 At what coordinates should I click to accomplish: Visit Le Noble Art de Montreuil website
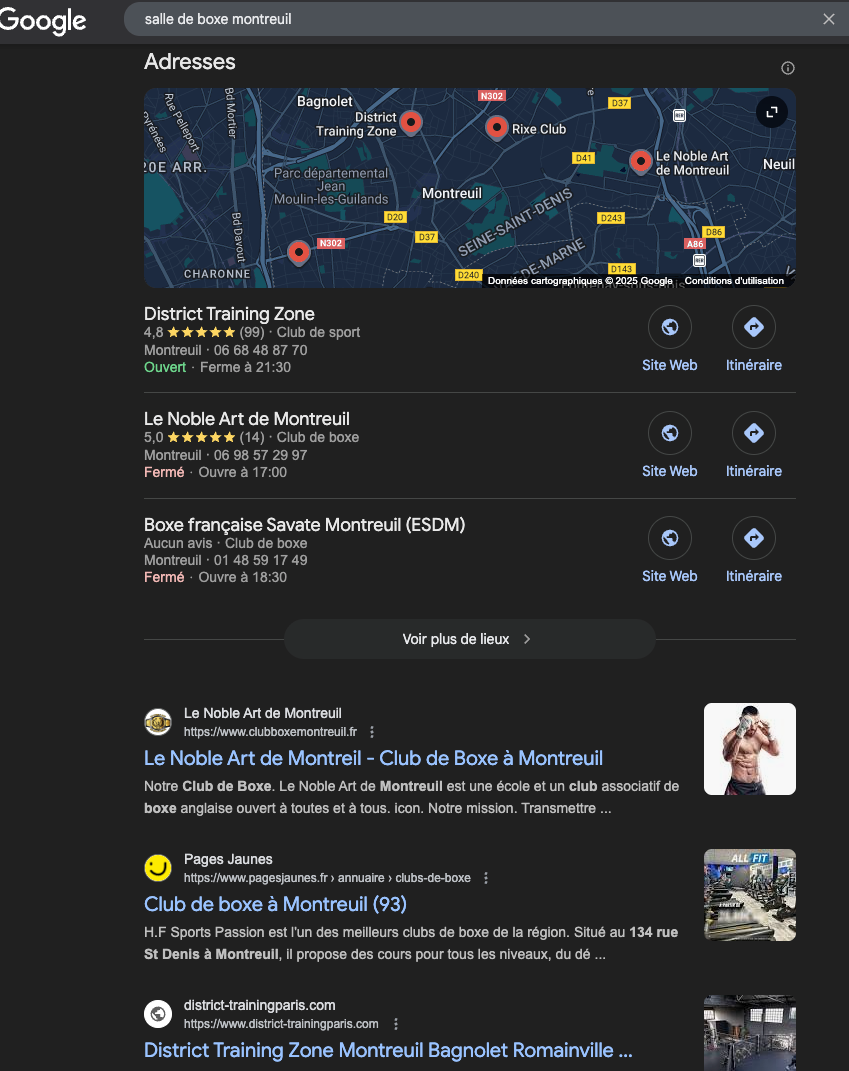(670, 433)
